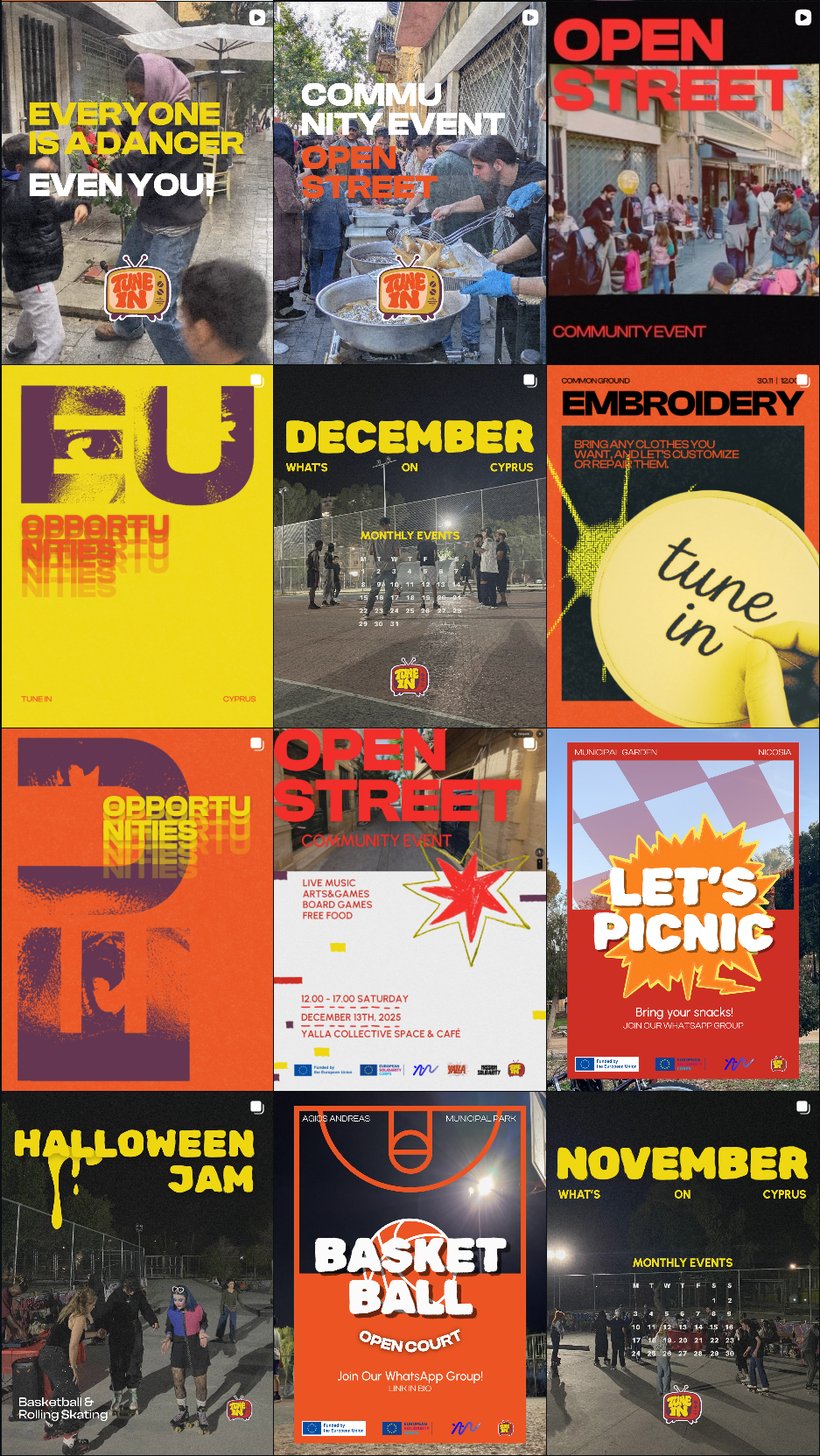Open the 'Everyone is a dancer' reel
The image size is (820, 1456).
pyautogui.click(x=137, y=182)
